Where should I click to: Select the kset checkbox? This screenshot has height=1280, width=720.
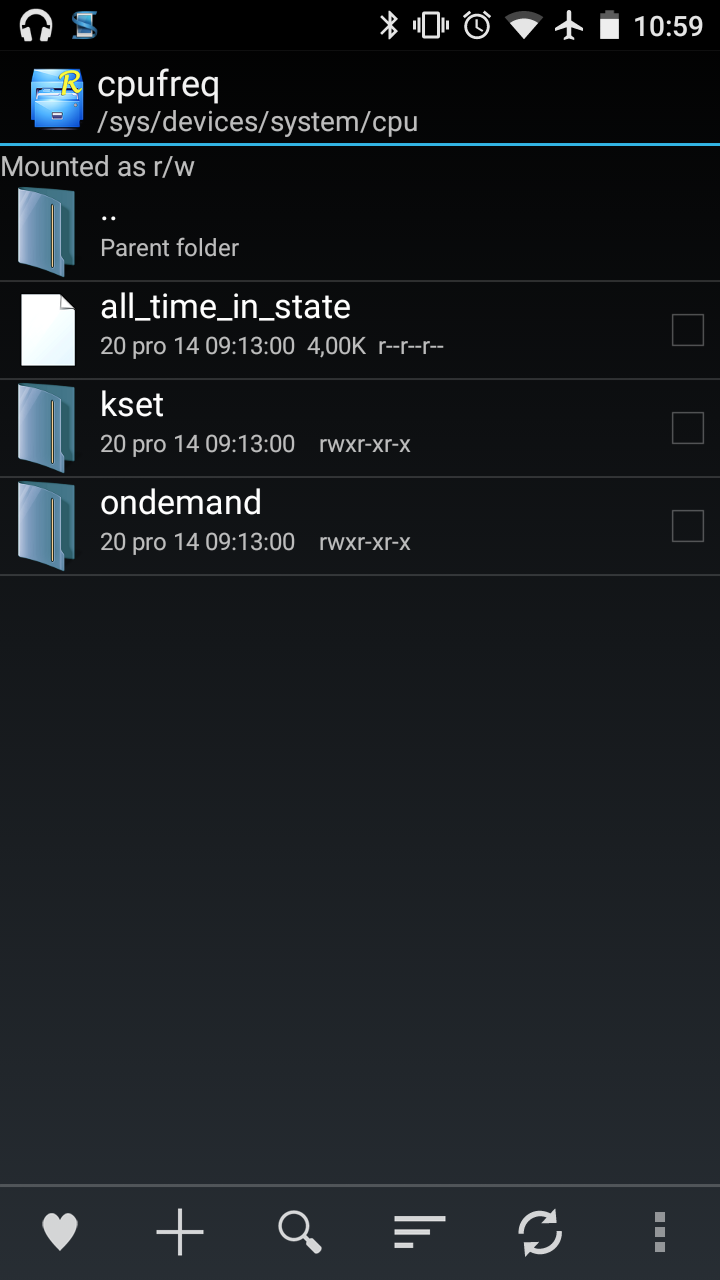click(x=688, y=428)
